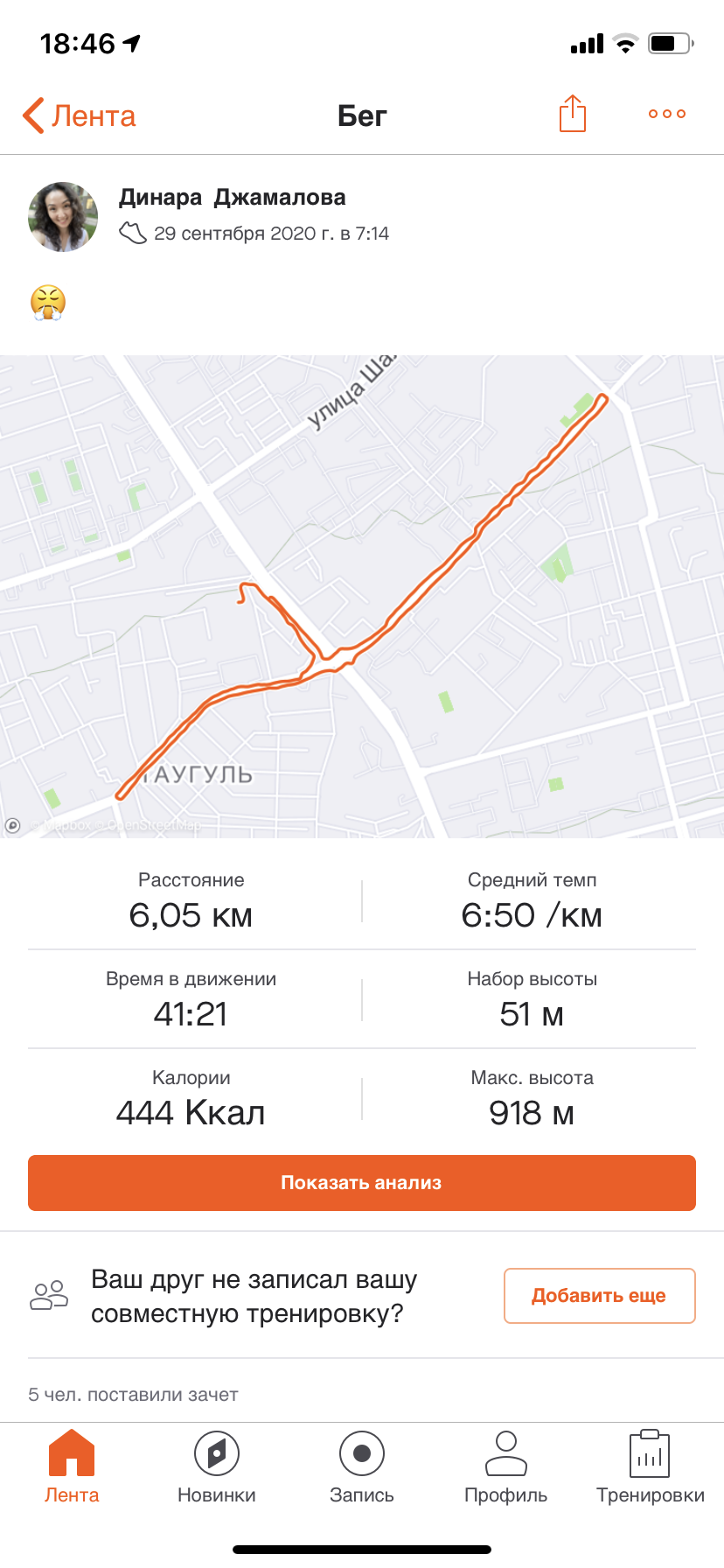Tap Добавить еще to add friends
724x1568 pixels.
599,1296
